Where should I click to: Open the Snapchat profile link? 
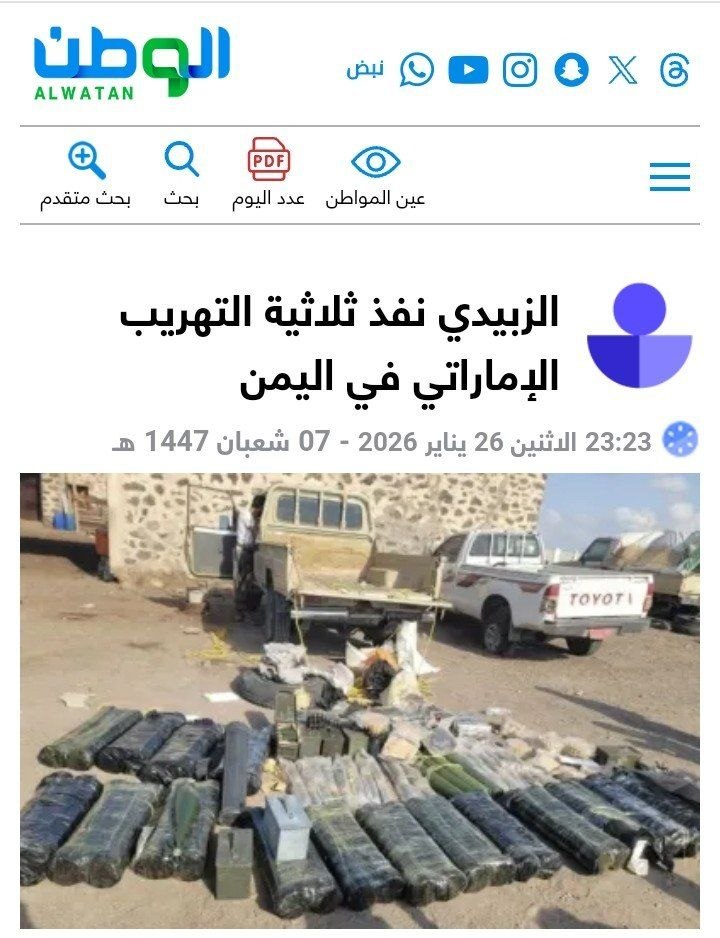[572, 71]
